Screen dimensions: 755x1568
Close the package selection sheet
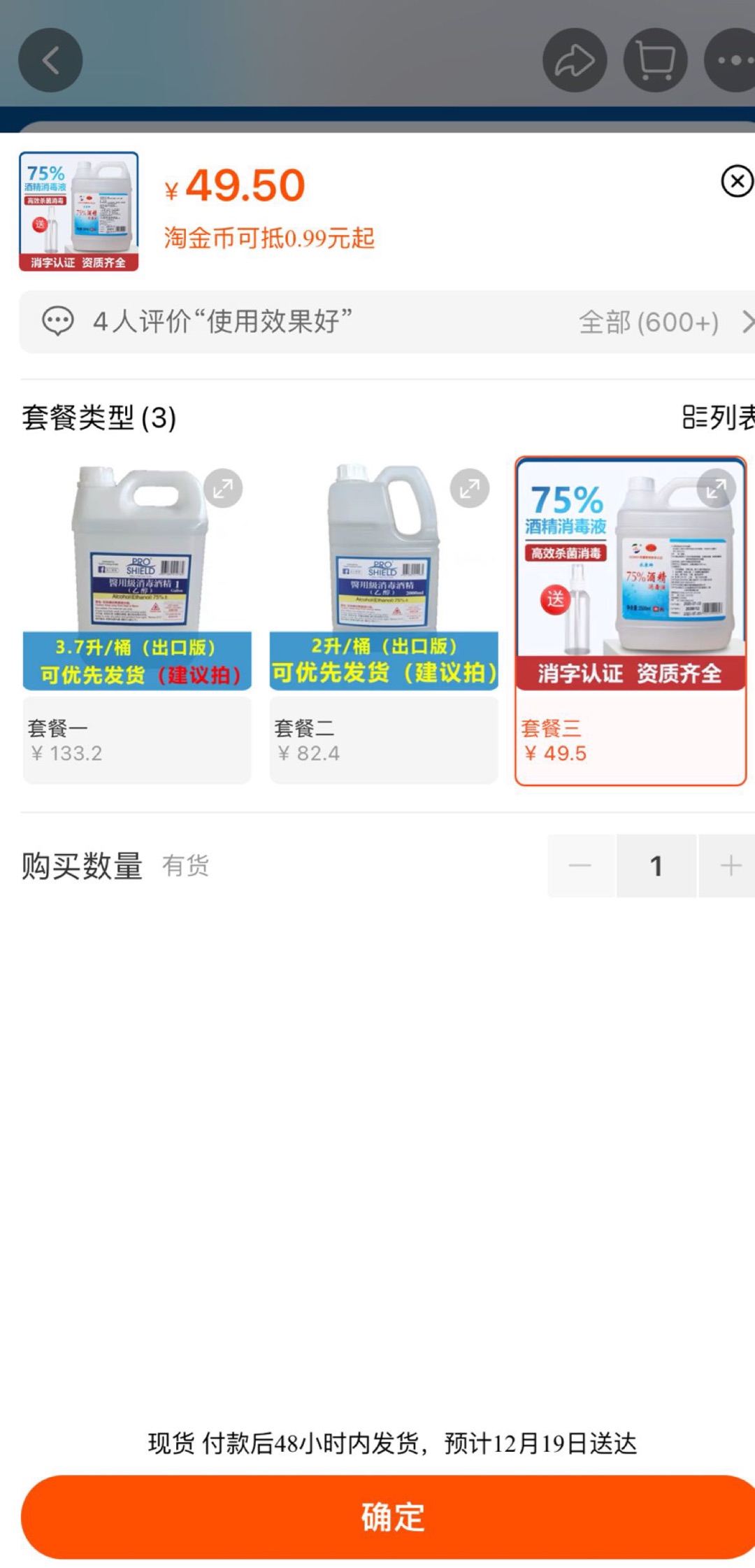click(736, 182)
